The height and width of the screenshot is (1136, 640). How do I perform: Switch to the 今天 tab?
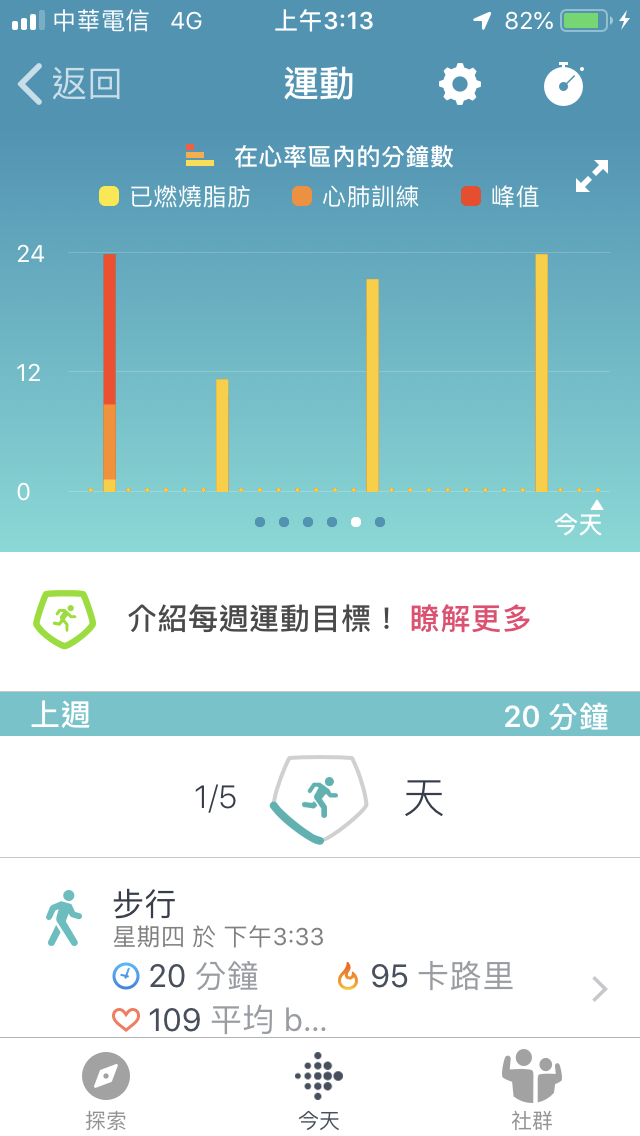(319, 1090)
